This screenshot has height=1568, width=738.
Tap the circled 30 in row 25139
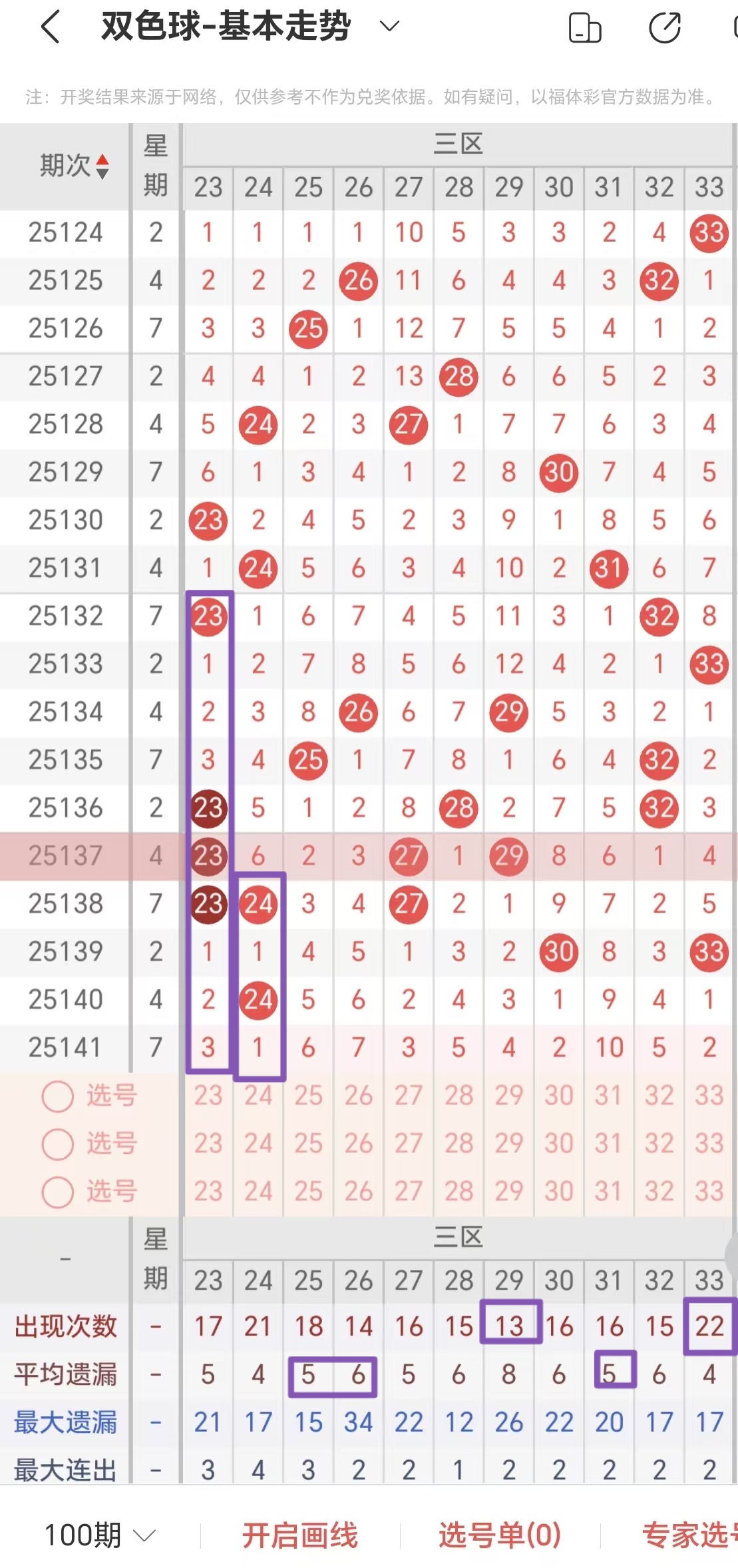click(x=559, y=951)
